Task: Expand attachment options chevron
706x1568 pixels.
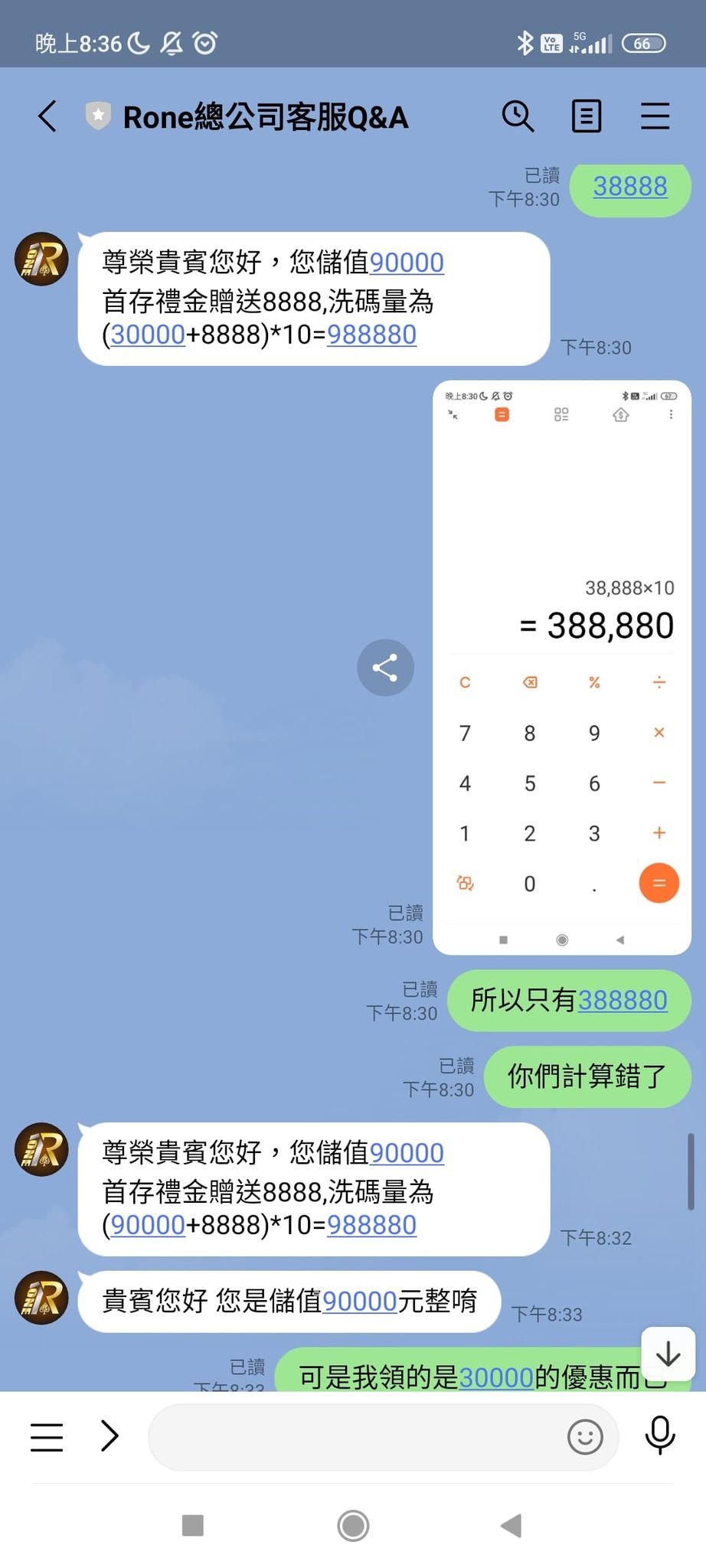Action: click(110, 1436)
